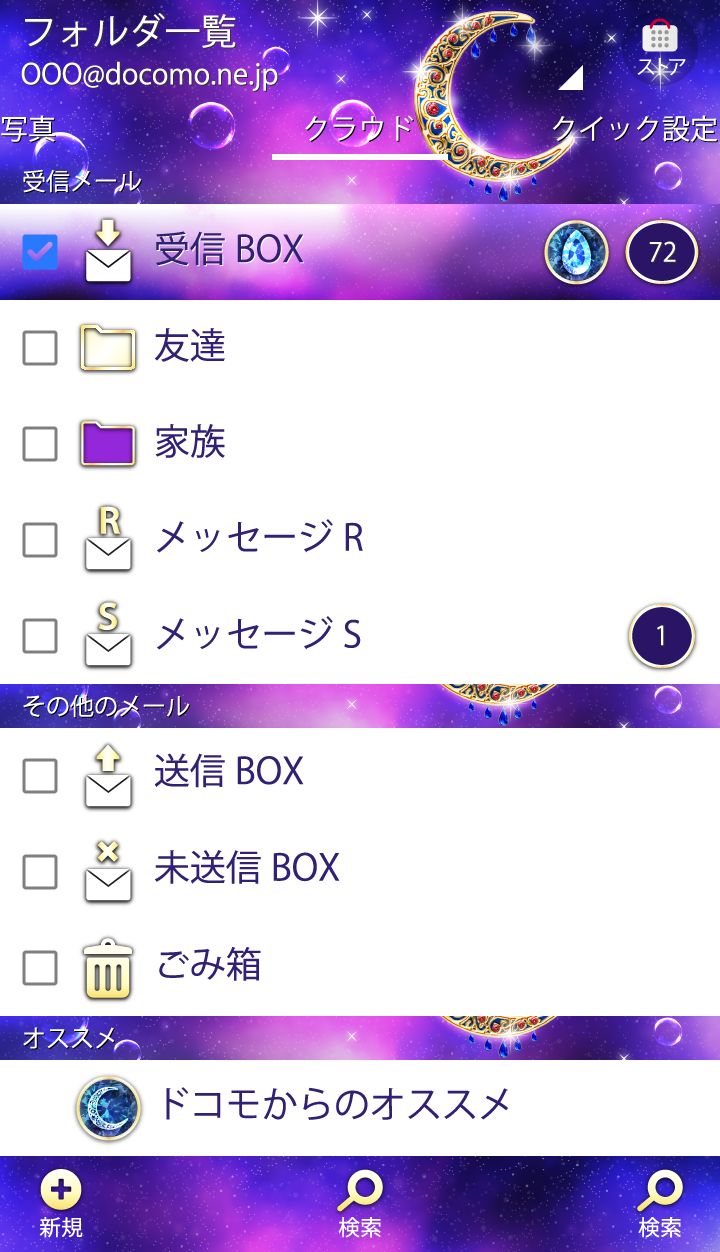Open the メッセージ S folder
The width and height of the screenshot is (720, 1252).
point(258,635)
